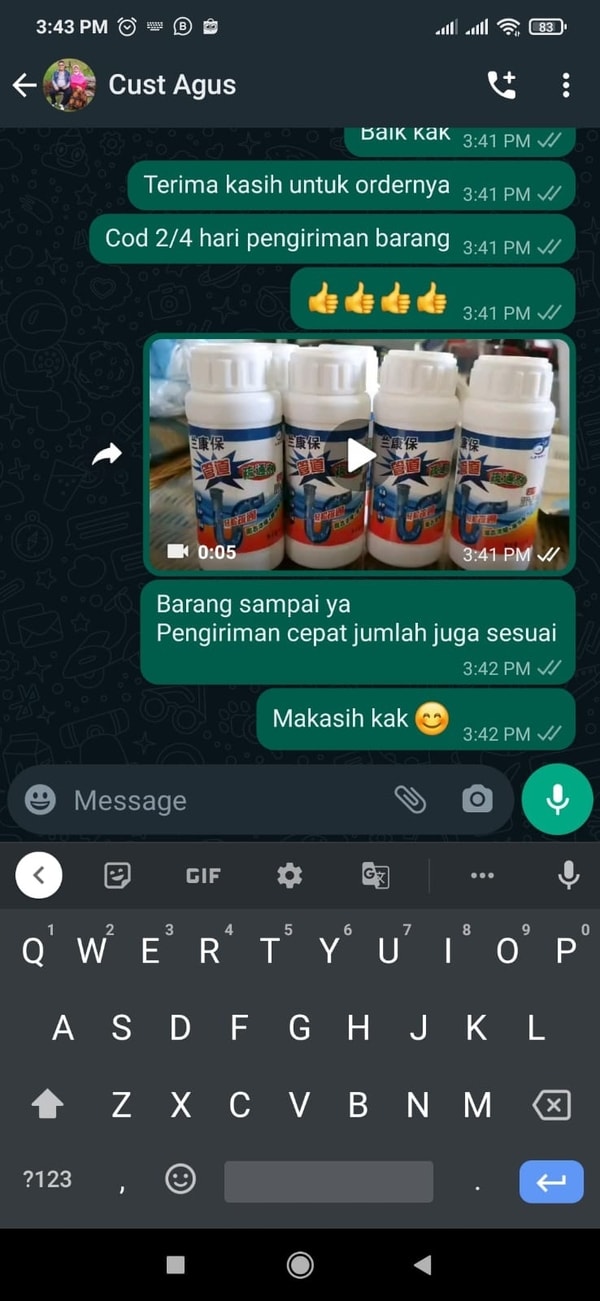Viewport: 600px width, 1301px height.
Task: Switch keyboard to ?123 symbols
Action: pyautogui.click(x=47, y=1179)
